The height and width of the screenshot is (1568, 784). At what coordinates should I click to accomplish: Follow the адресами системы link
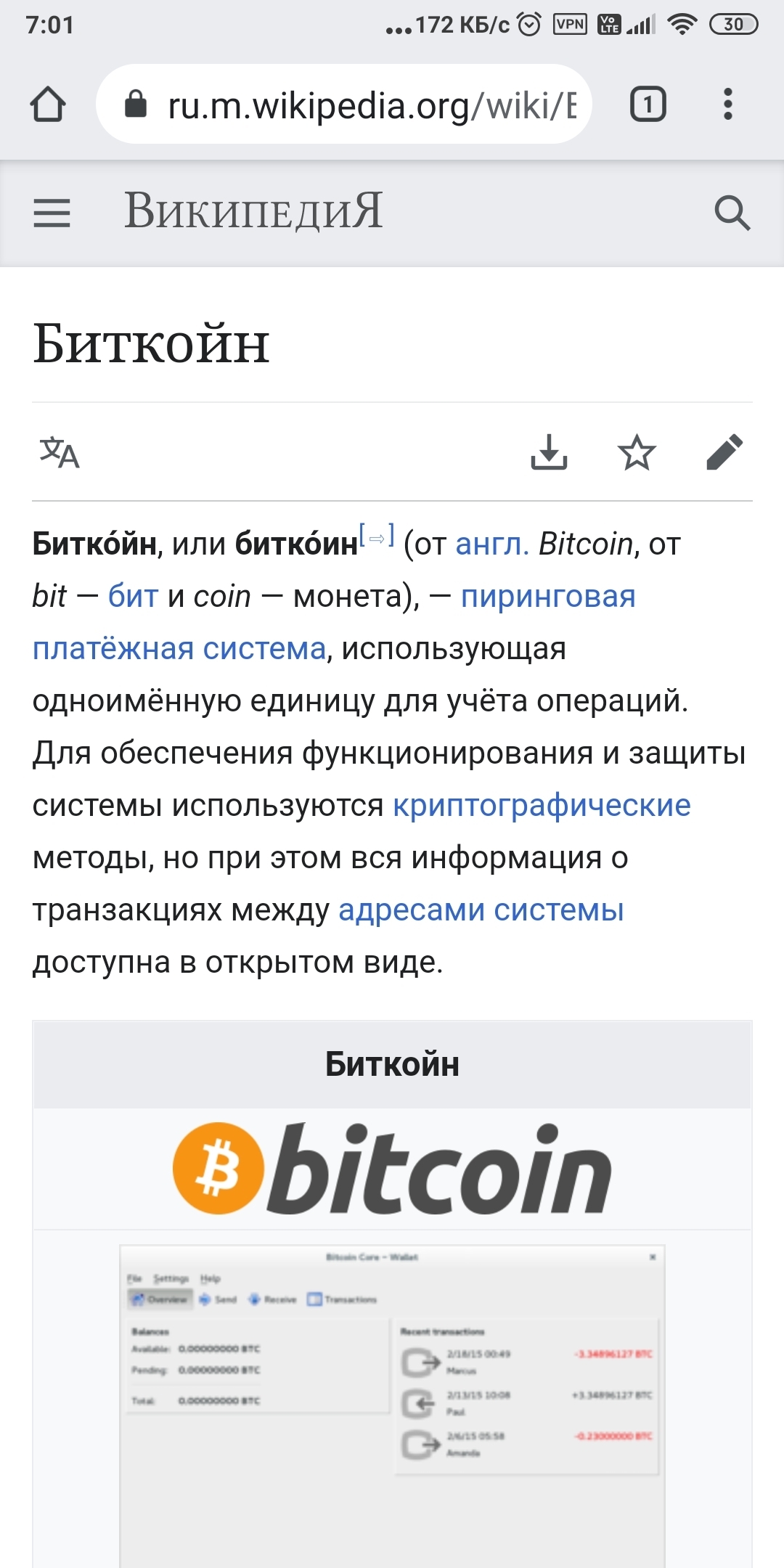click(x=481, y=910)
